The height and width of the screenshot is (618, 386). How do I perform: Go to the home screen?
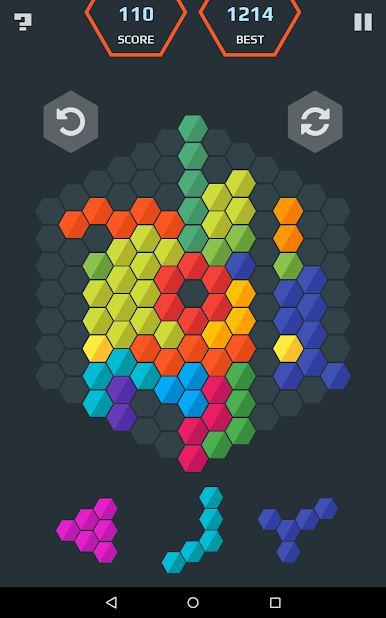(x=193, y=602)
